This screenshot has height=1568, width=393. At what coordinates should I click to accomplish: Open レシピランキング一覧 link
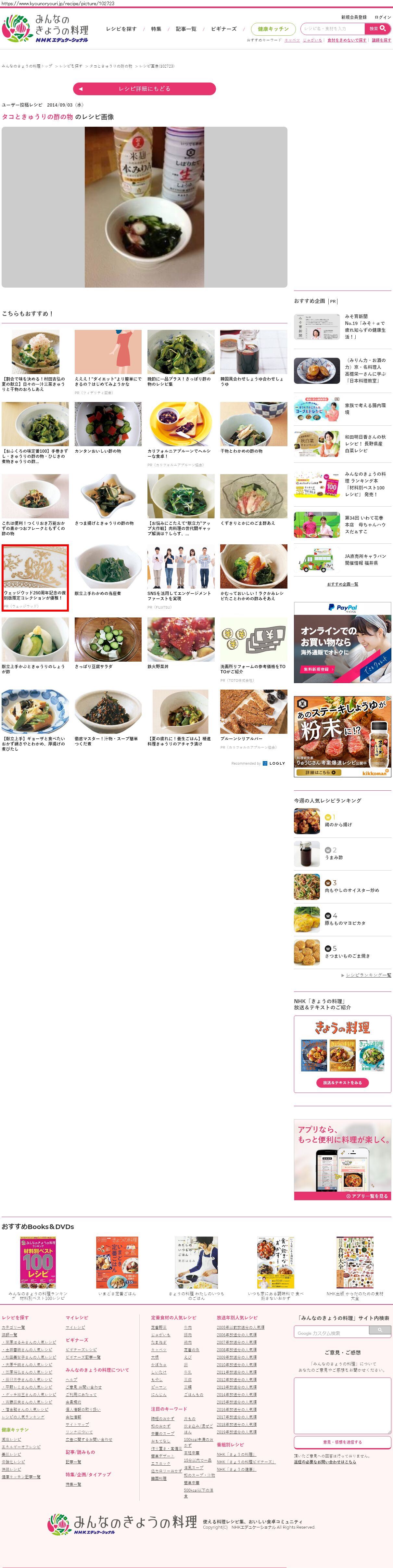pyautogui.click(x=368, y=975)
